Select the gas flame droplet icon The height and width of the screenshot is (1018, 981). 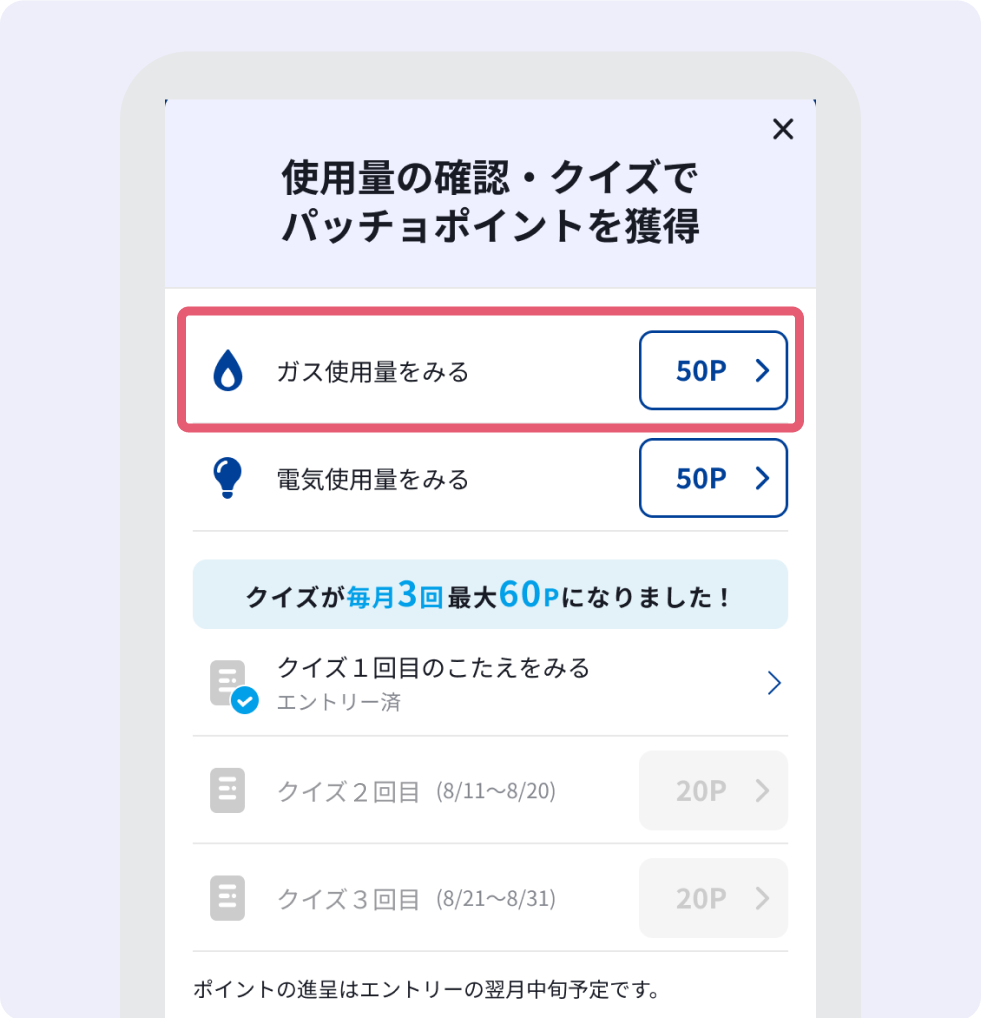pyautogui.click(x=228, y=370)
